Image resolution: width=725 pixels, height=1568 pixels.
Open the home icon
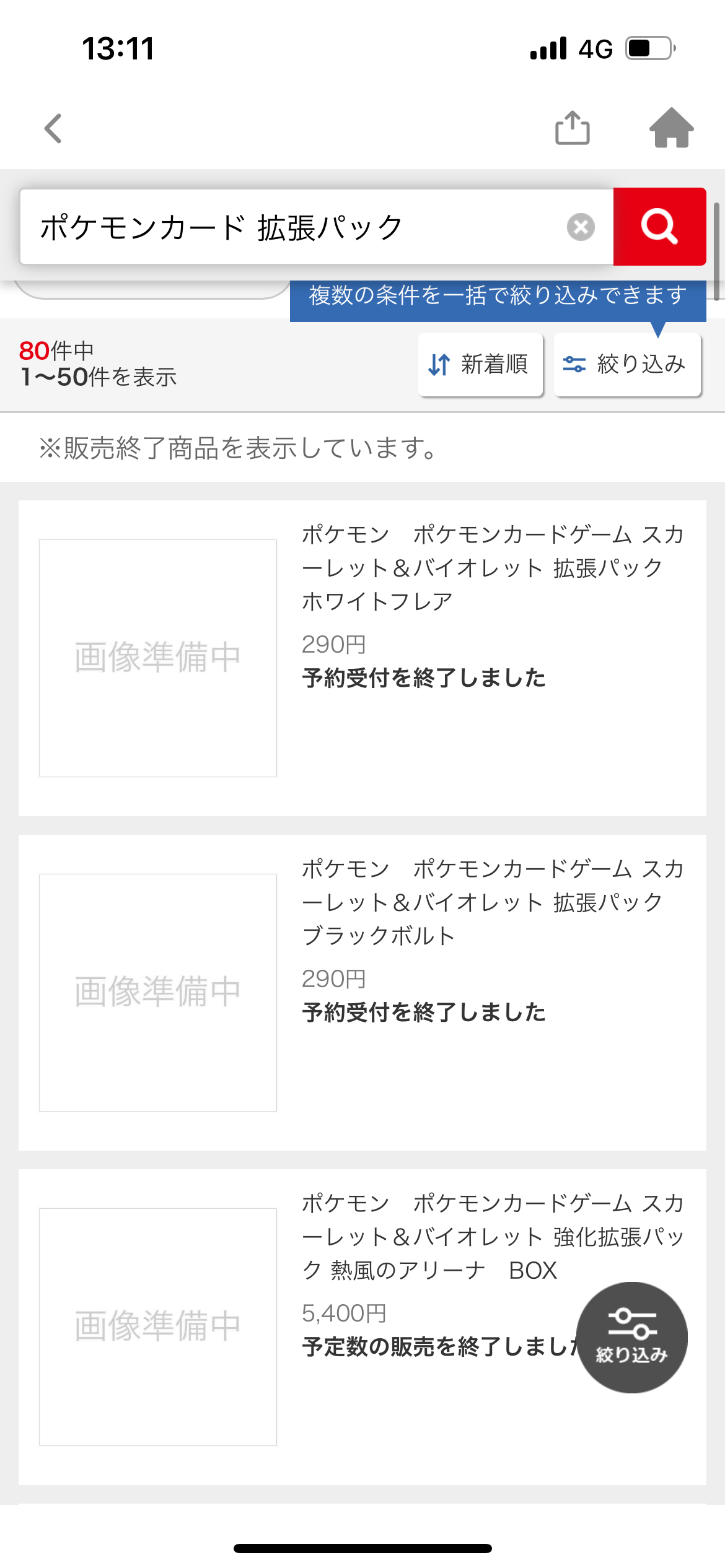point(672,128)
